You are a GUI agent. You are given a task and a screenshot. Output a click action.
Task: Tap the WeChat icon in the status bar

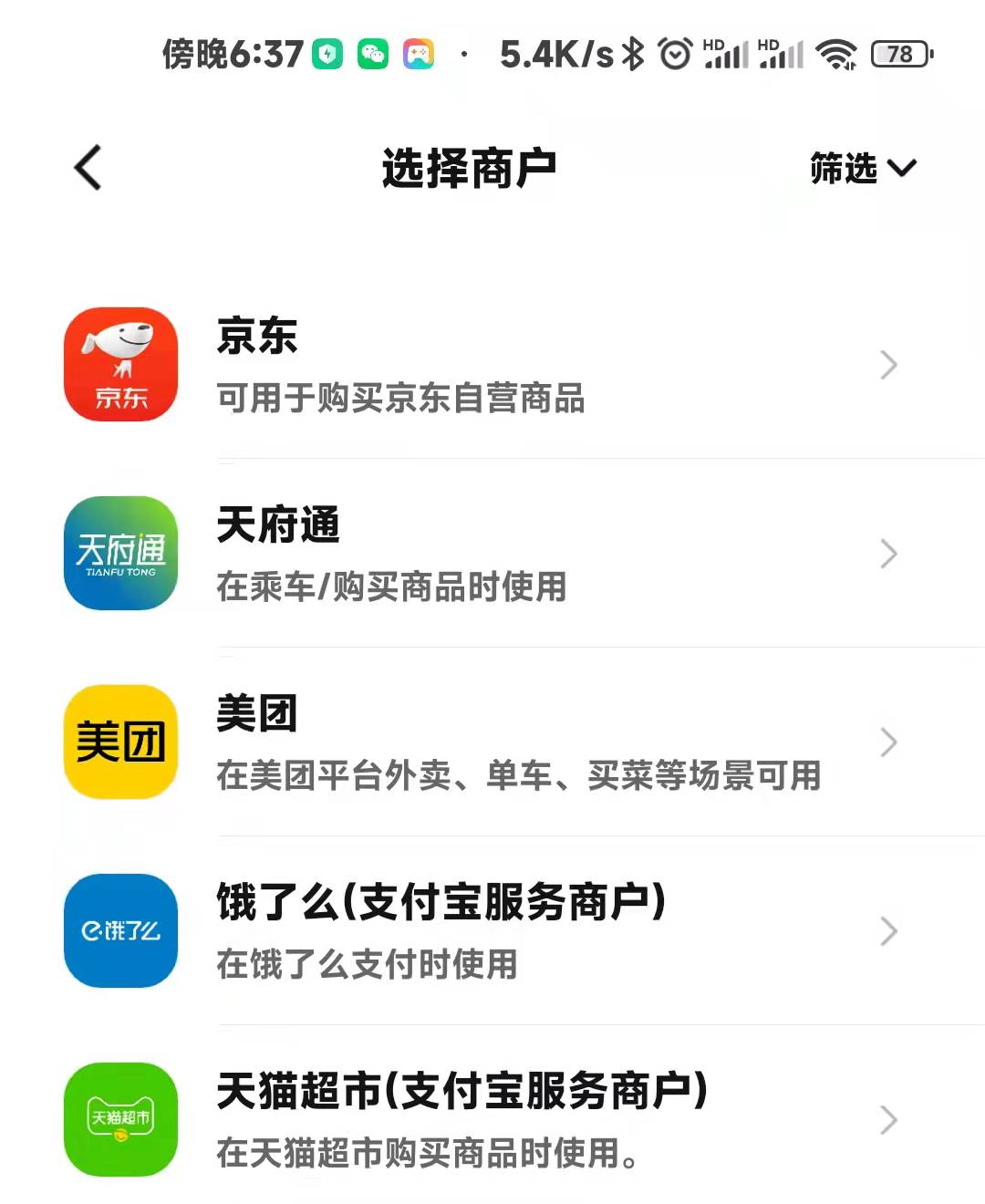point(372,55)
